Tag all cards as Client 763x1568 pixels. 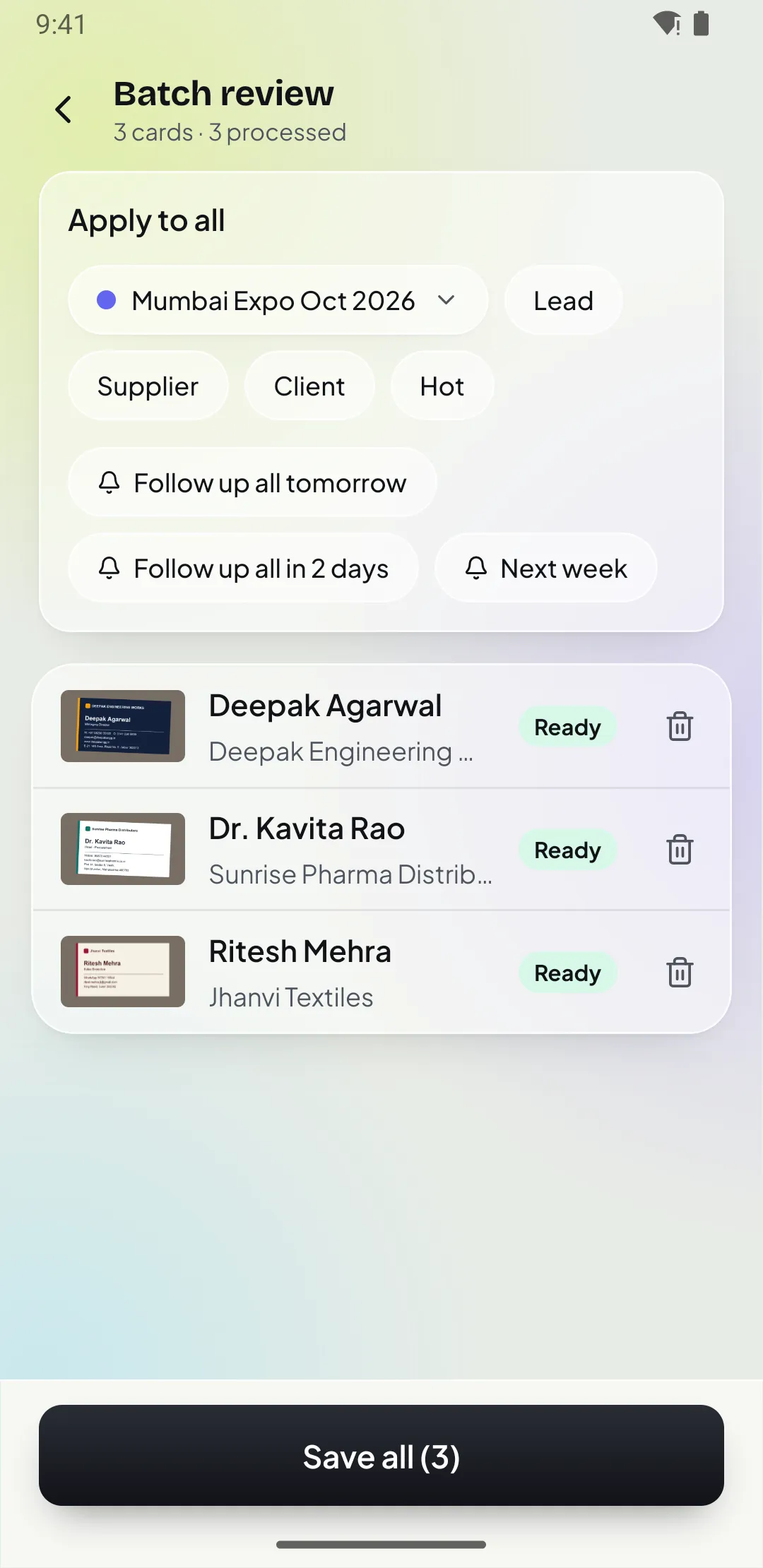tap(309, 386)
